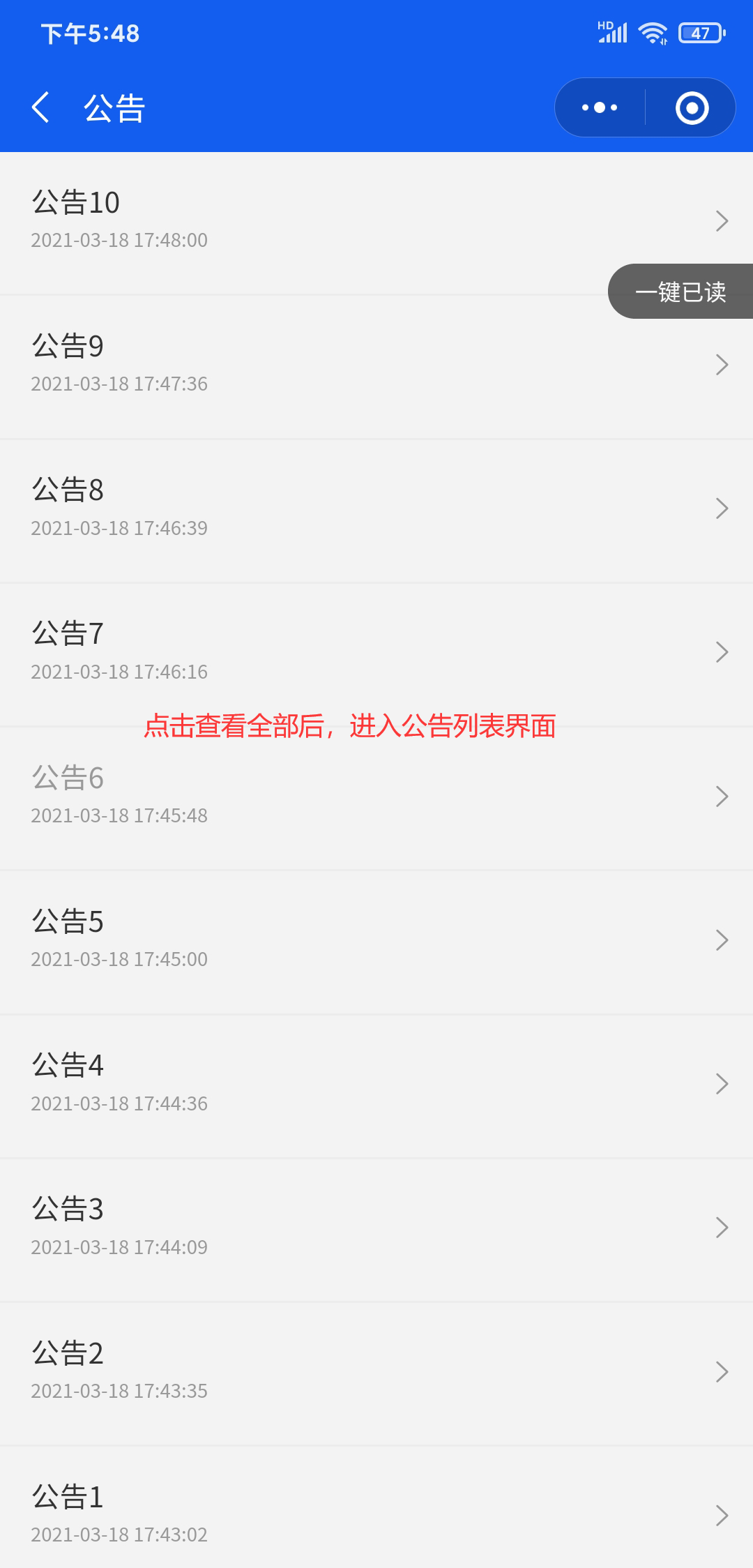753x1568 pixels.
Task: View 公告8 details
Action: [376, 511]
